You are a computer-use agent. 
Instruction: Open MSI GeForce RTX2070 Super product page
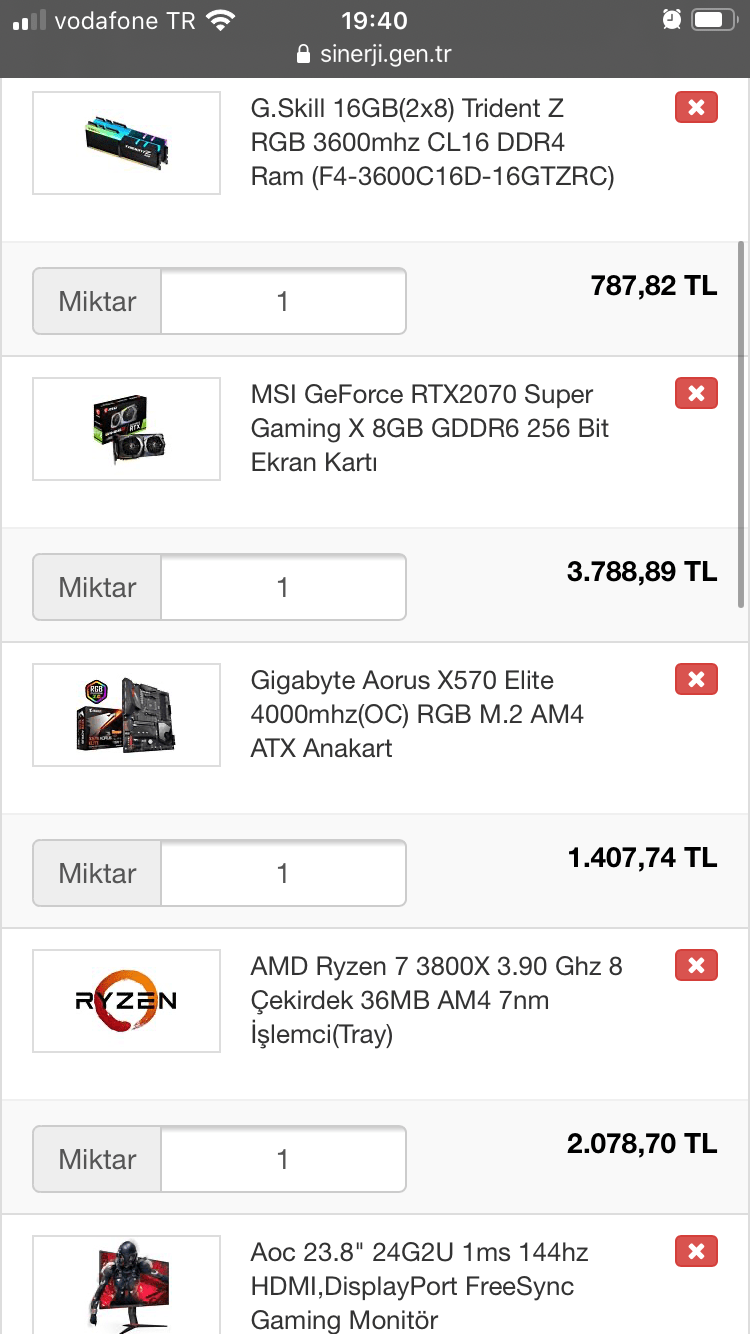pyautogui.click(x=430, y=428)
